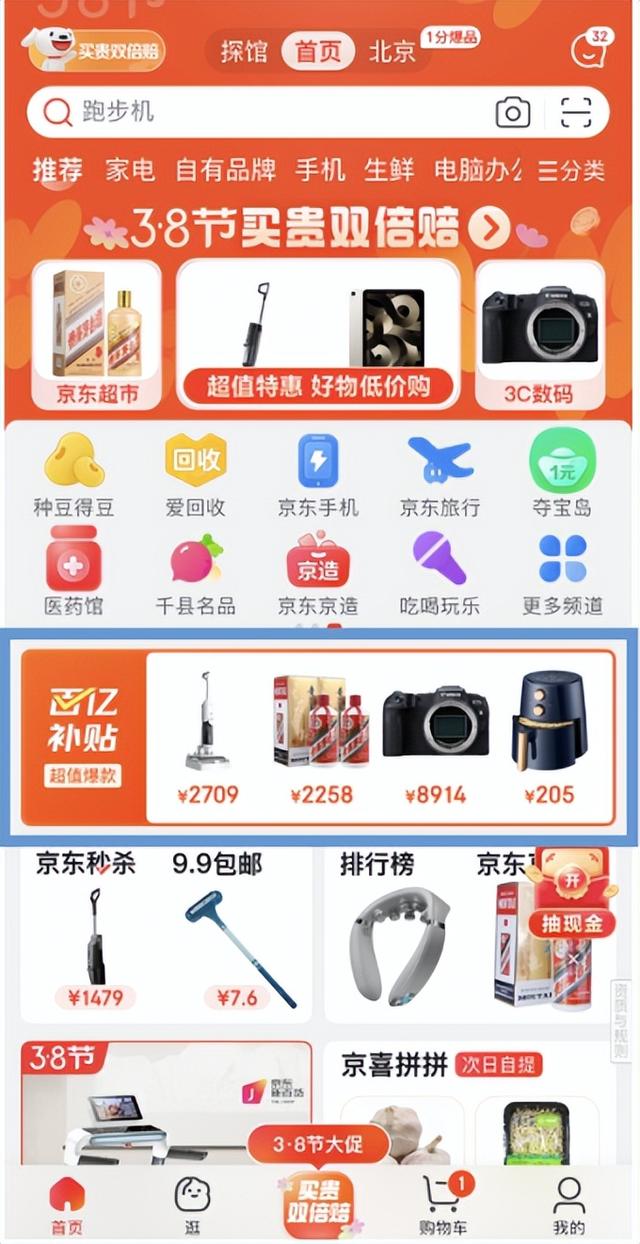This screenshot has width=640, height=1244.
Task: Go to the 购物车 tab
Action: point(443,1205)
